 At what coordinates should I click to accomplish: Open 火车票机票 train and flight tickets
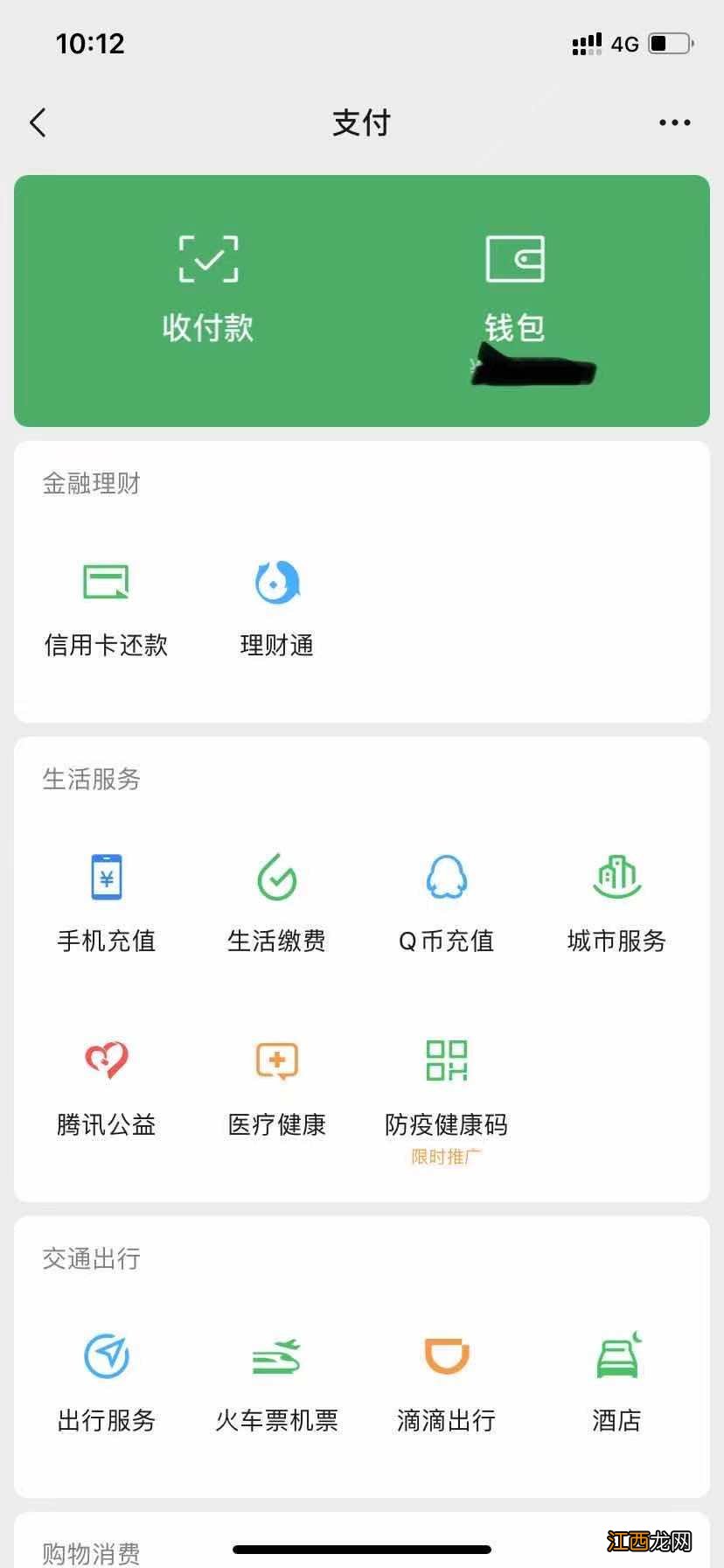coord(276,1382)
